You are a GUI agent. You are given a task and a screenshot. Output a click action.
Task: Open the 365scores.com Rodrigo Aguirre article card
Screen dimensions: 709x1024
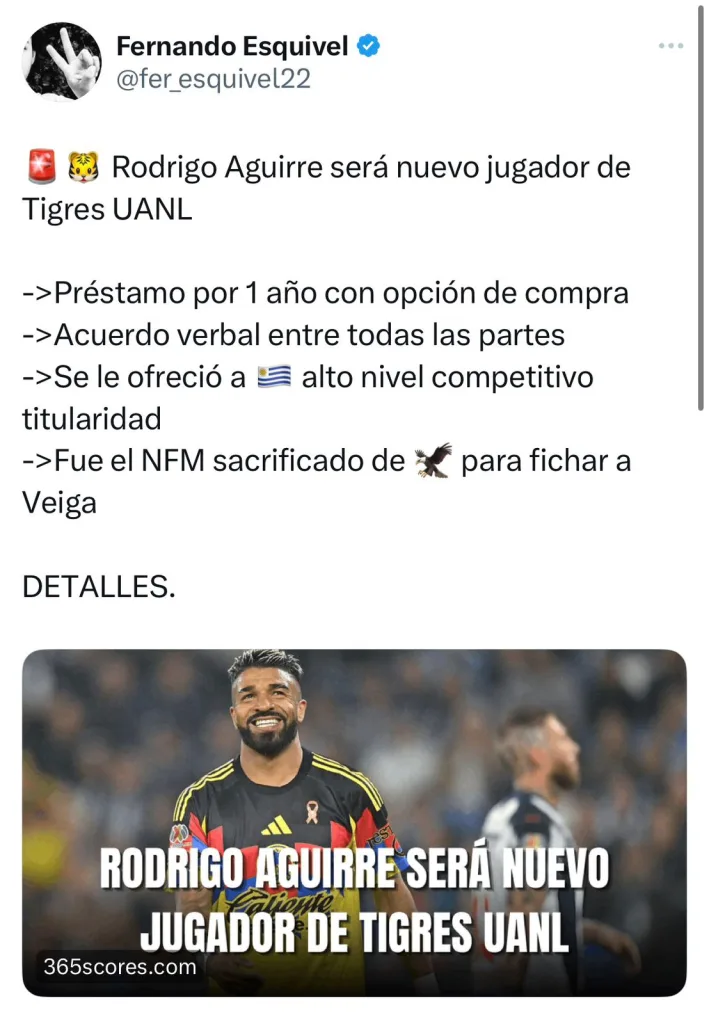pyautogui.click(x=354, y=822)
